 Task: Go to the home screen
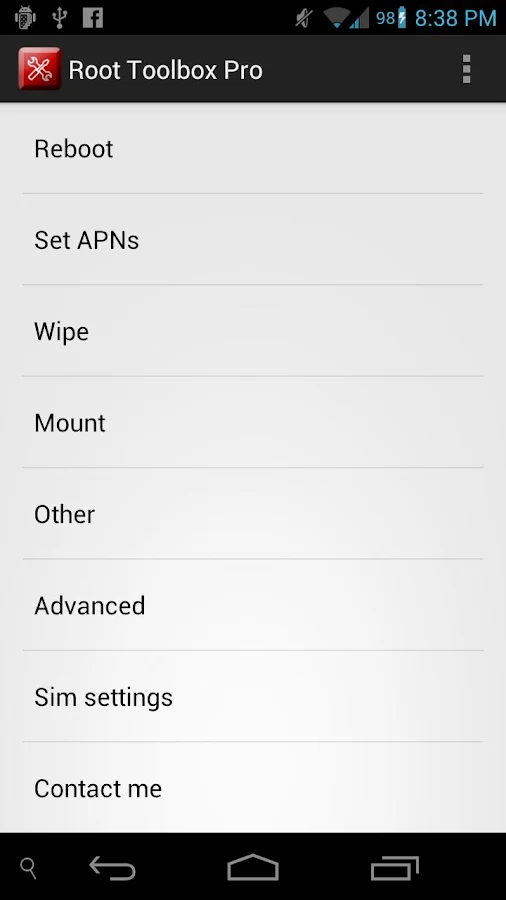pyautogui.click(x=253, y=867)
